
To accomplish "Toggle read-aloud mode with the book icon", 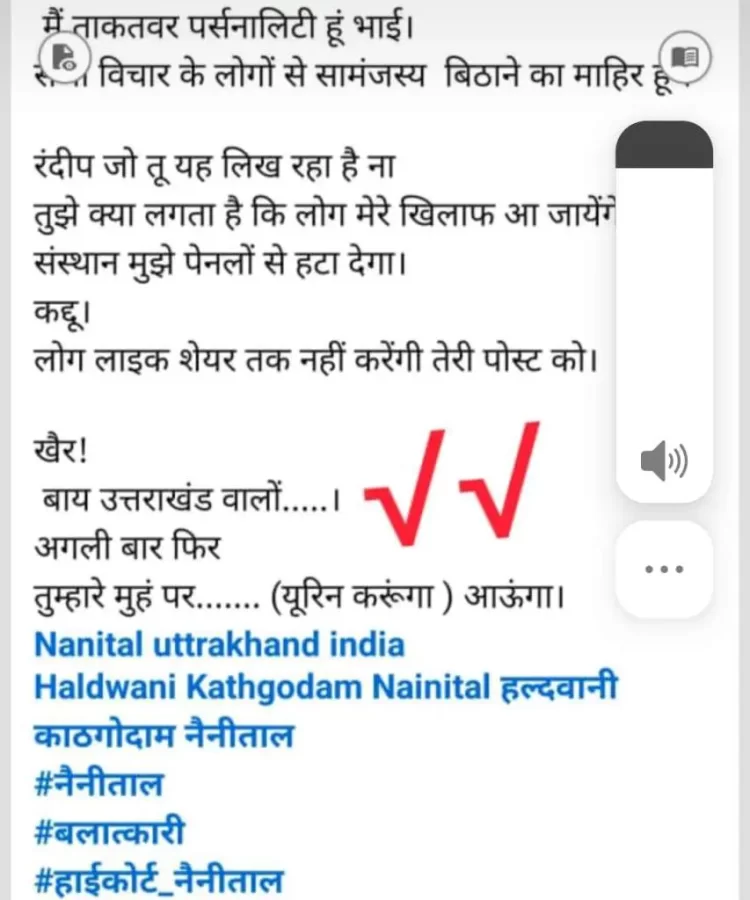I will (685, 54).
